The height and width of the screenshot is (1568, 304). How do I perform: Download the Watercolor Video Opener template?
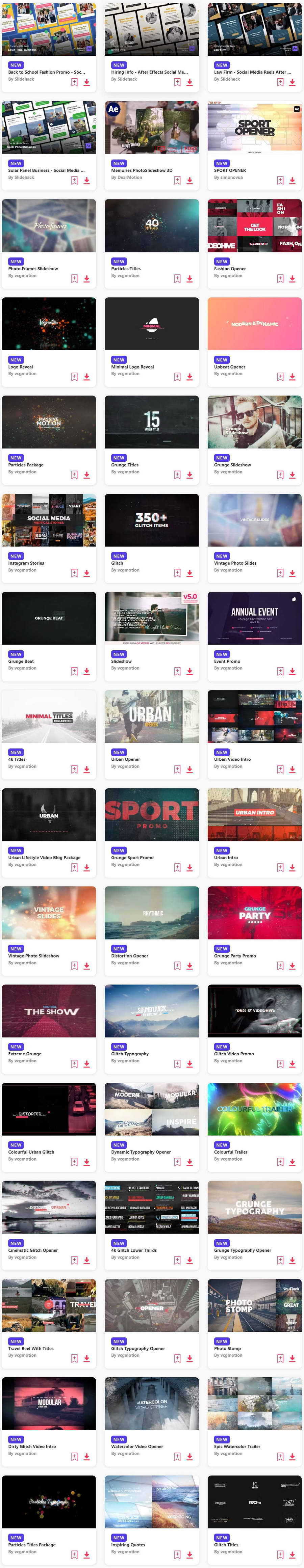click(189, 1456)
